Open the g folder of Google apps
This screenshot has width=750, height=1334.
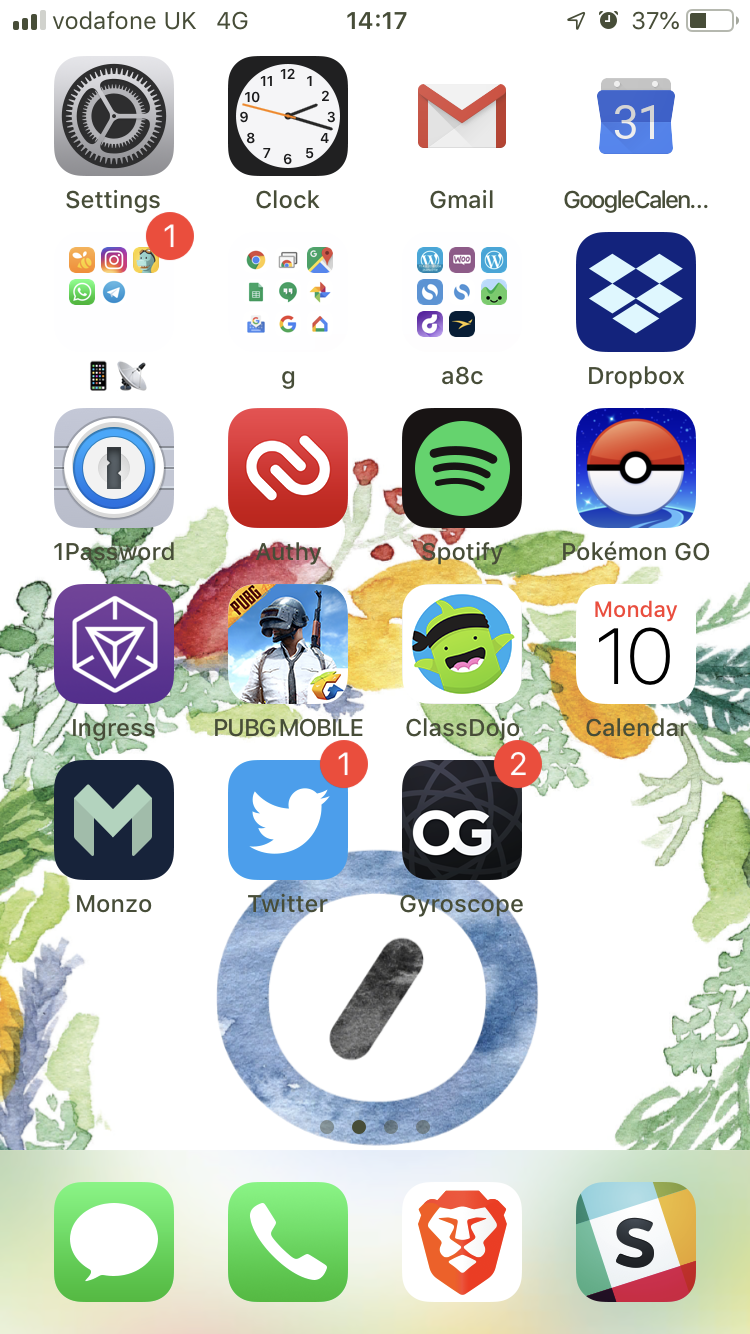[x=287, y=291]
